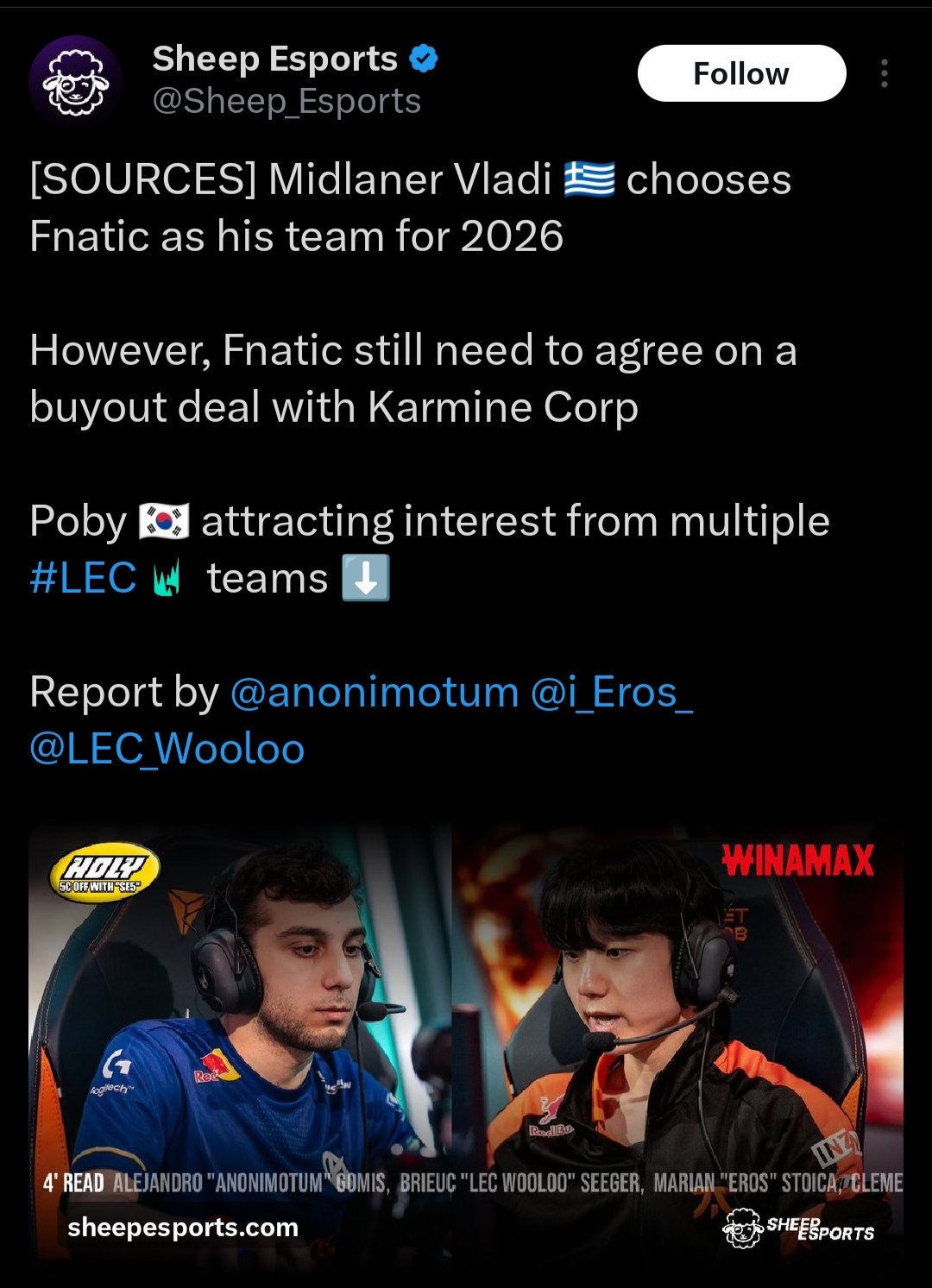Follow Sheep Esports
The image size is (932, 1288).
(740, 73)
